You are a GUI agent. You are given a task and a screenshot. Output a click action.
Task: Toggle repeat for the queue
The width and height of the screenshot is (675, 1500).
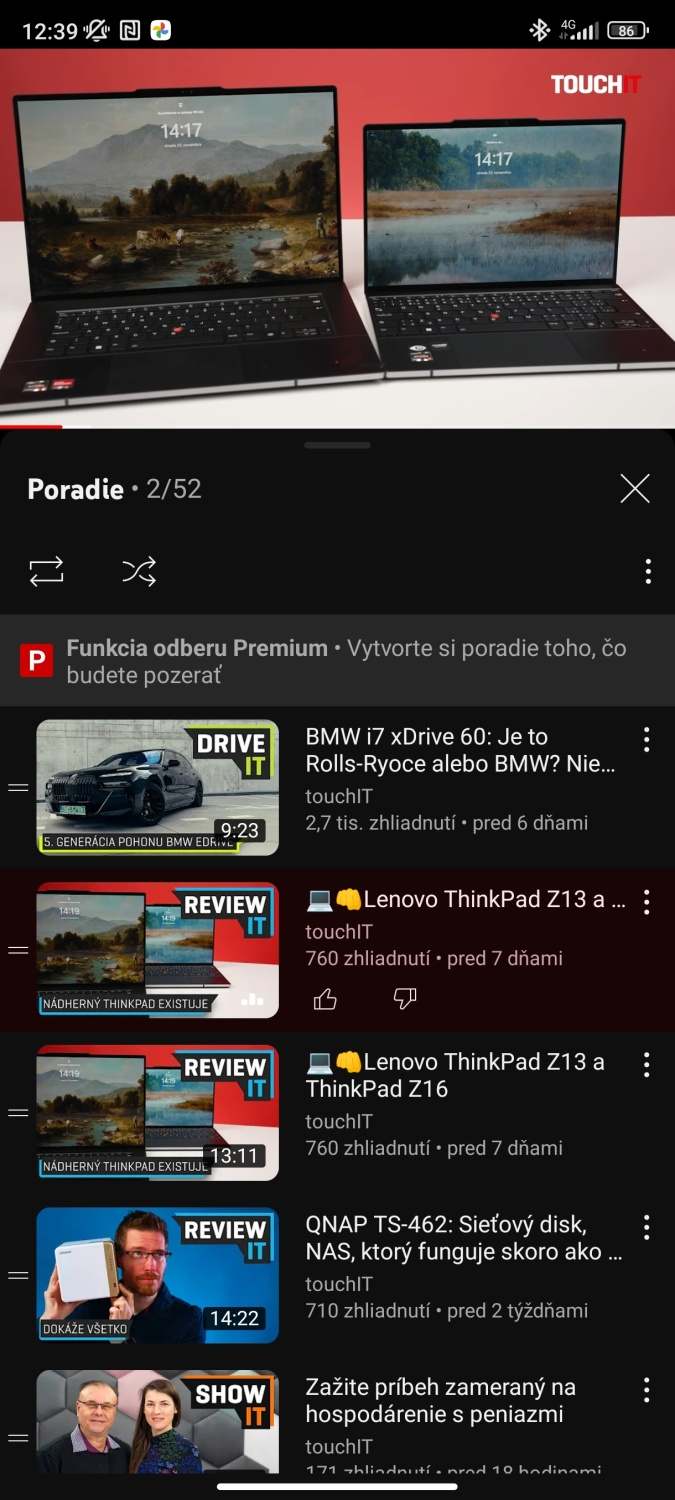click(46, 571)
